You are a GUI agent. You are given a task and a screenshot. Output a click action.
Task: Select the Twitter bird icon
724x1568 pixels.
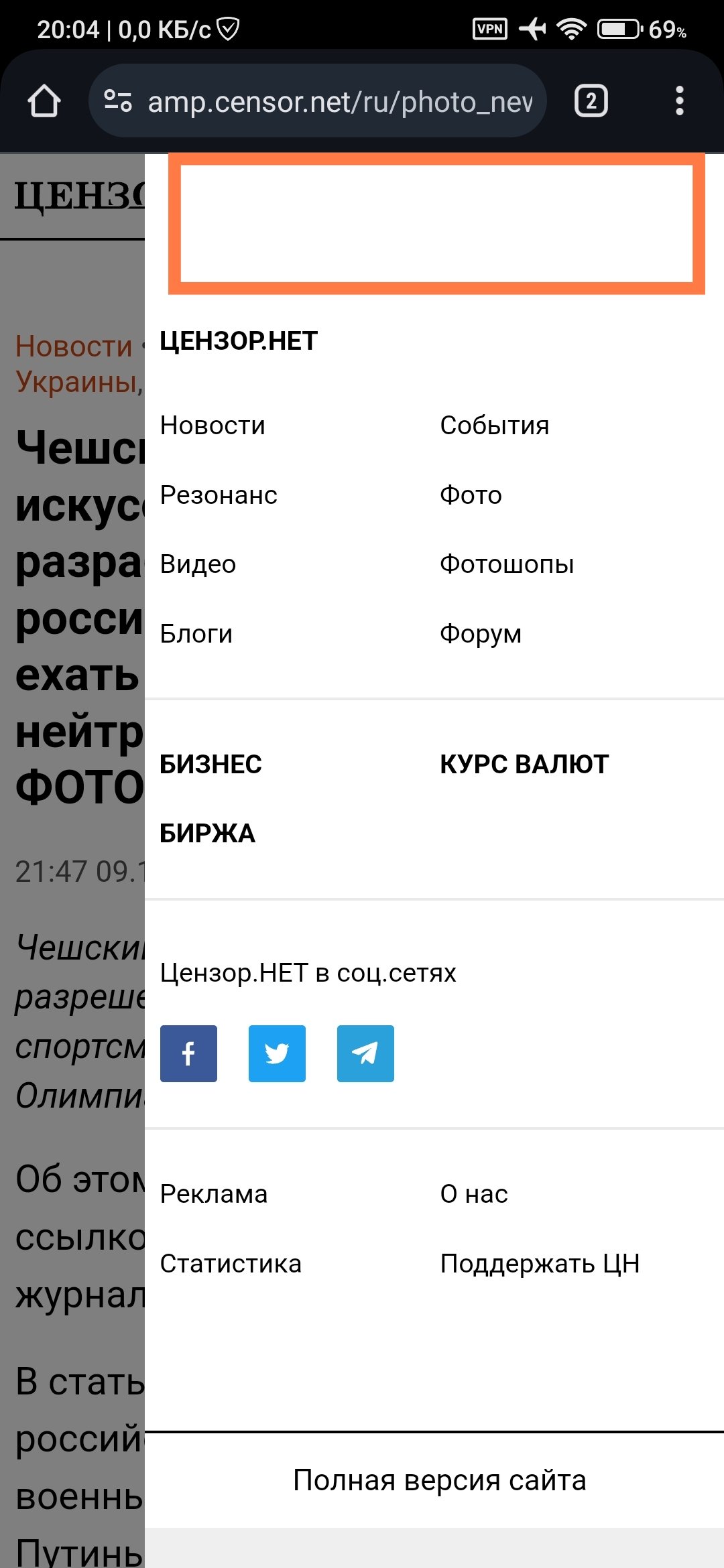277,1053
